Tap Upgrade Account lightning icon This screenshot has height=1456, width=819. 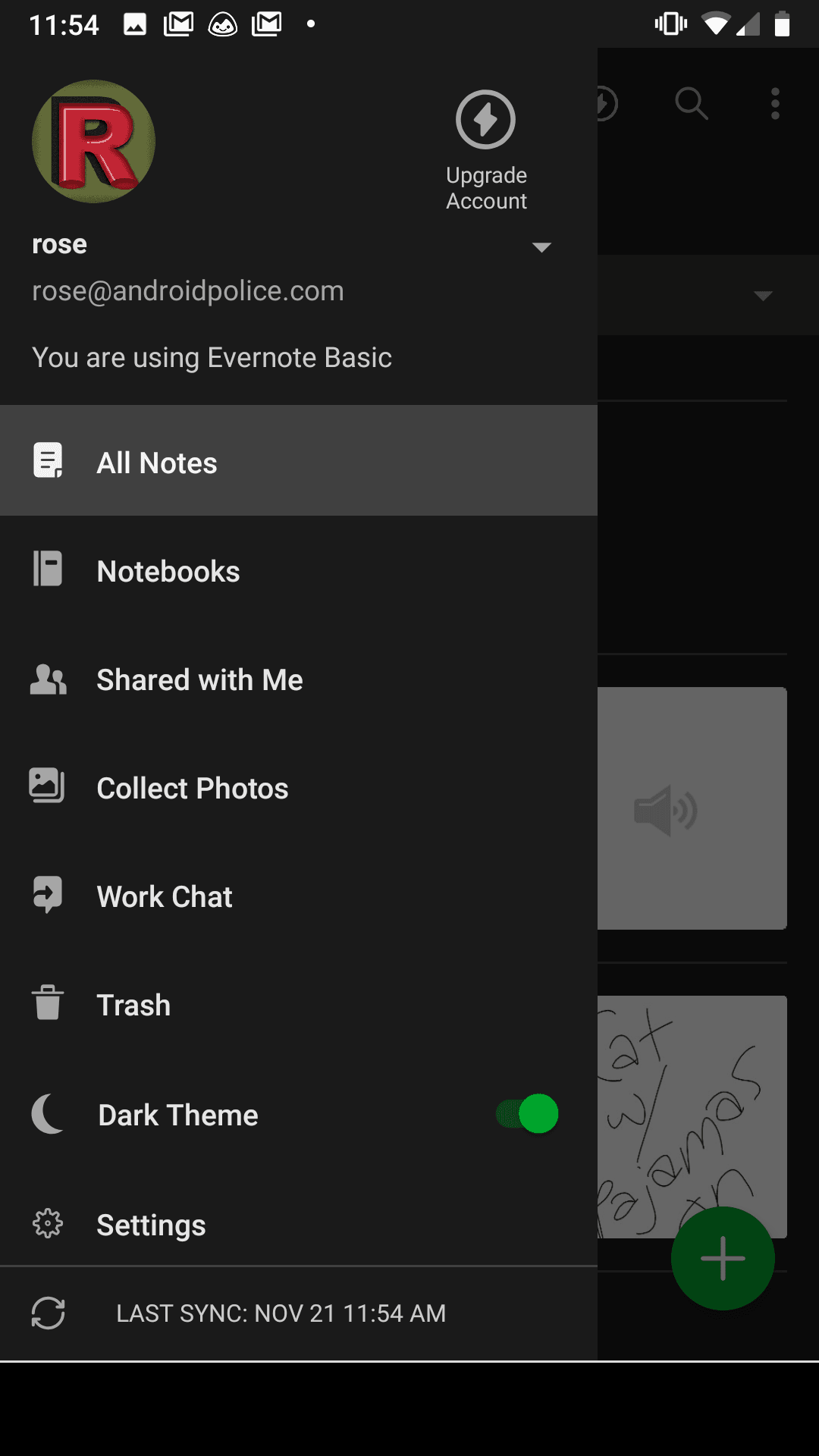(485, 120)
